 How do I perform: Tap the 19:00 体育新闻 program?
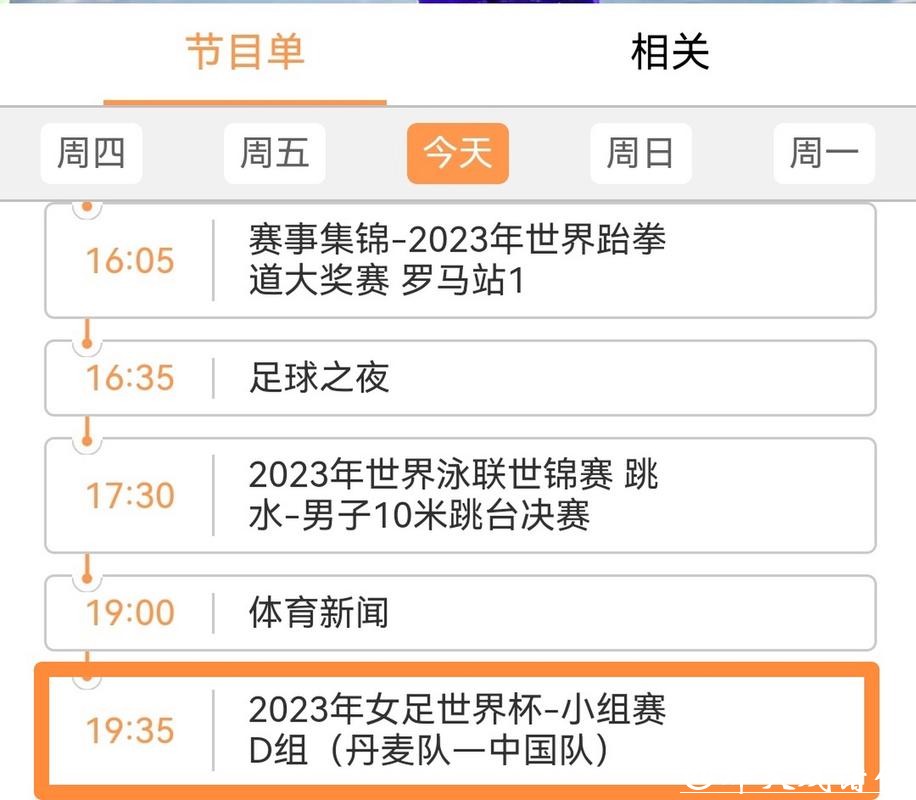point(460,612)
